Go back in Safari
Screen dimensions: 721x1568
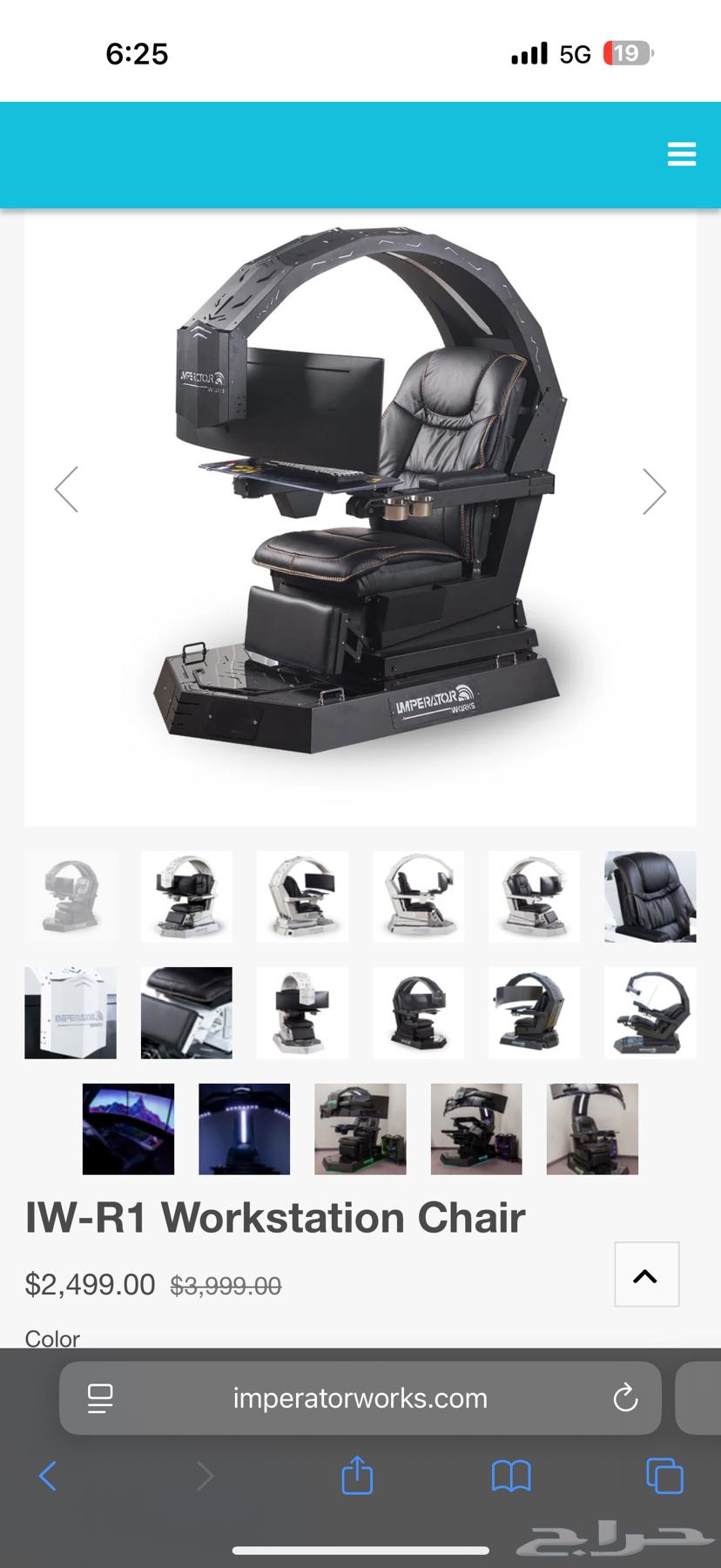(49, 1476)
